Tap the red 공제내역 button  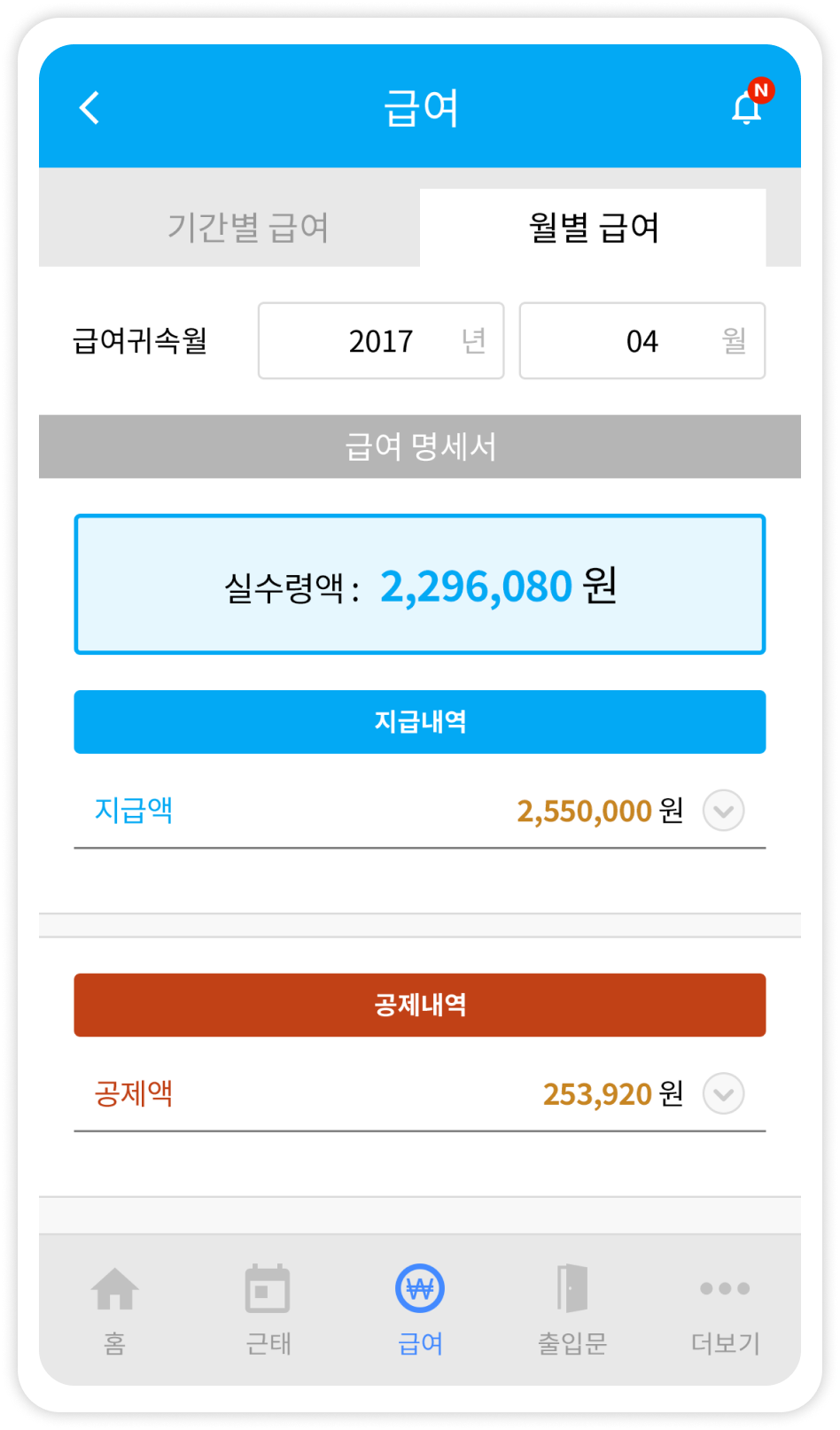[x=420, y=1005]
